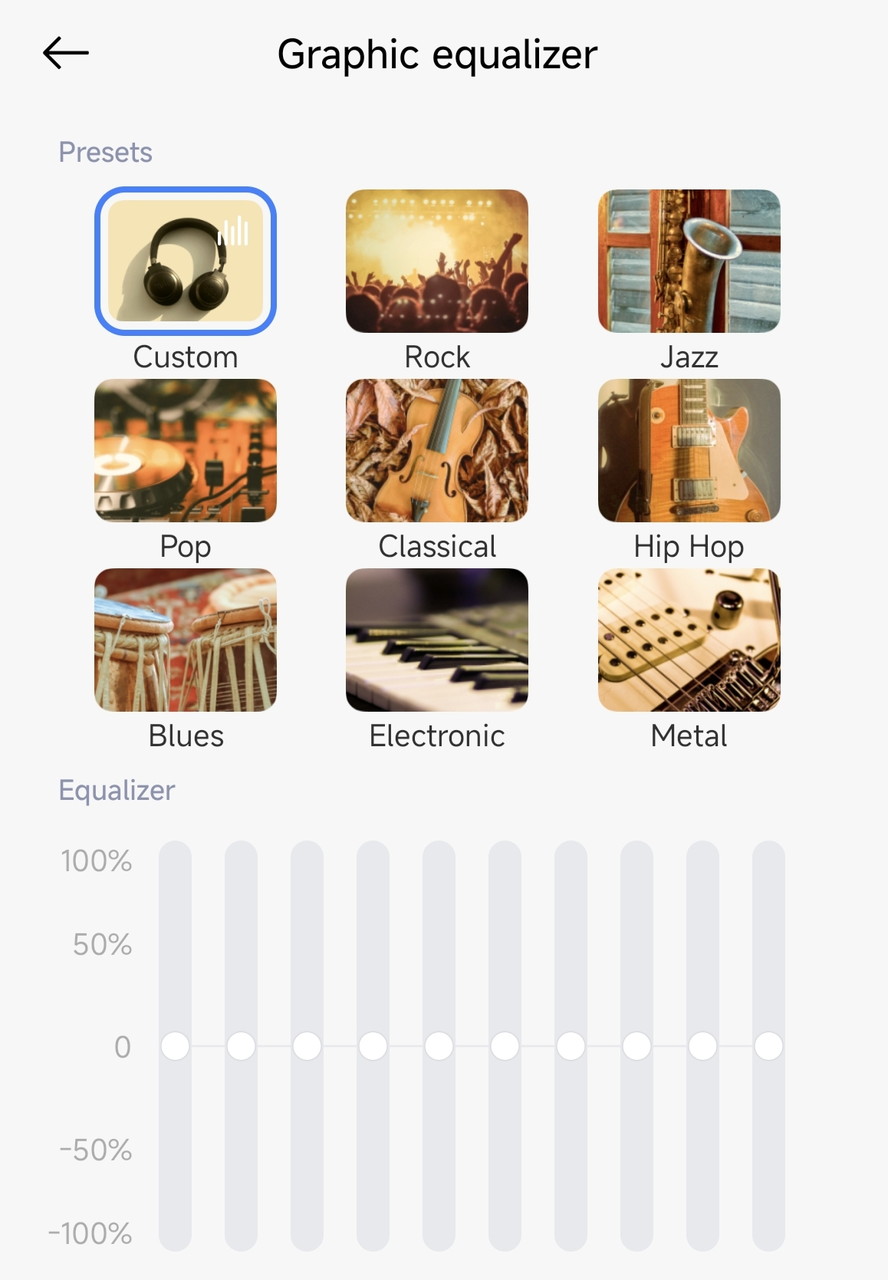Tap the last equalizer band slider
The height and width of the screenshot is (1280, 888).
click(769, 1046)
